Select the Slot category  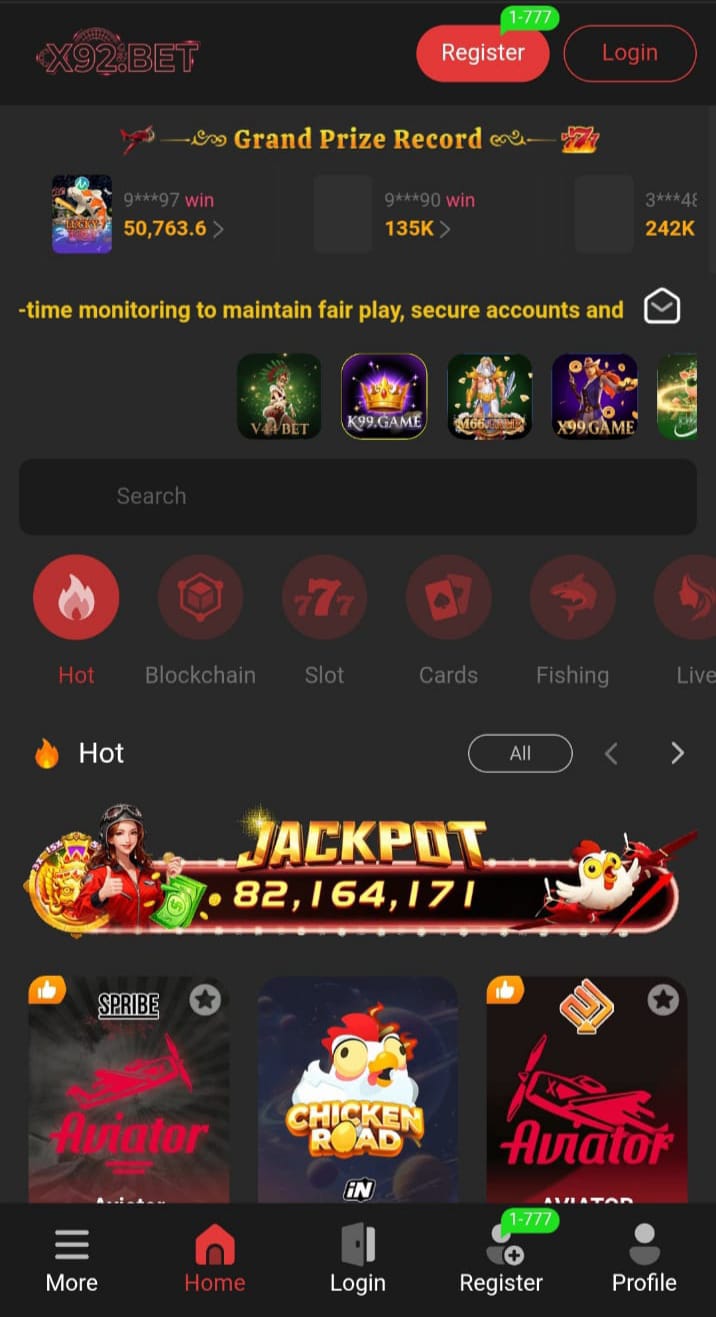(324, 598)
